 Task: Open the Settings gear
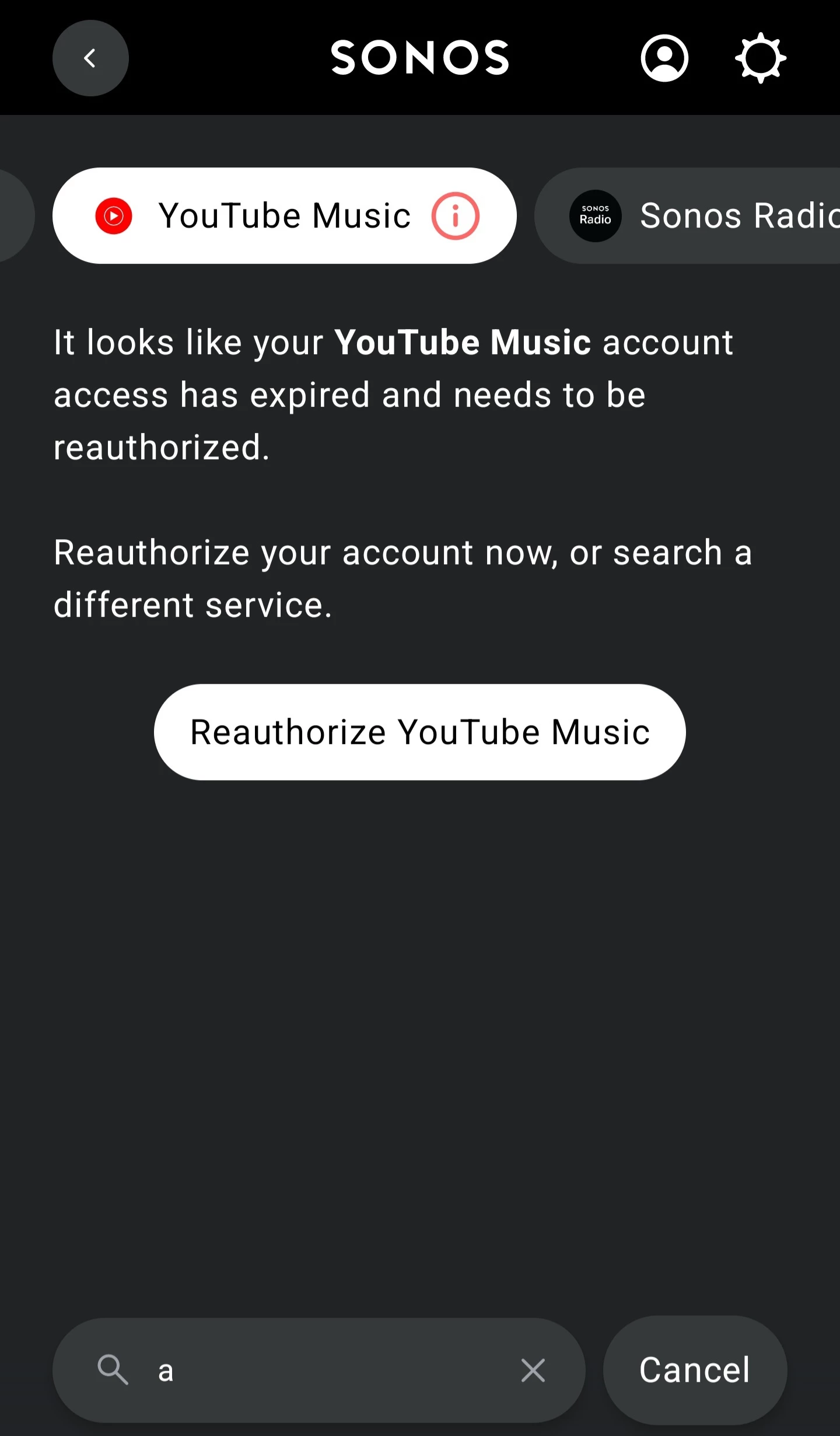(761, 58)
